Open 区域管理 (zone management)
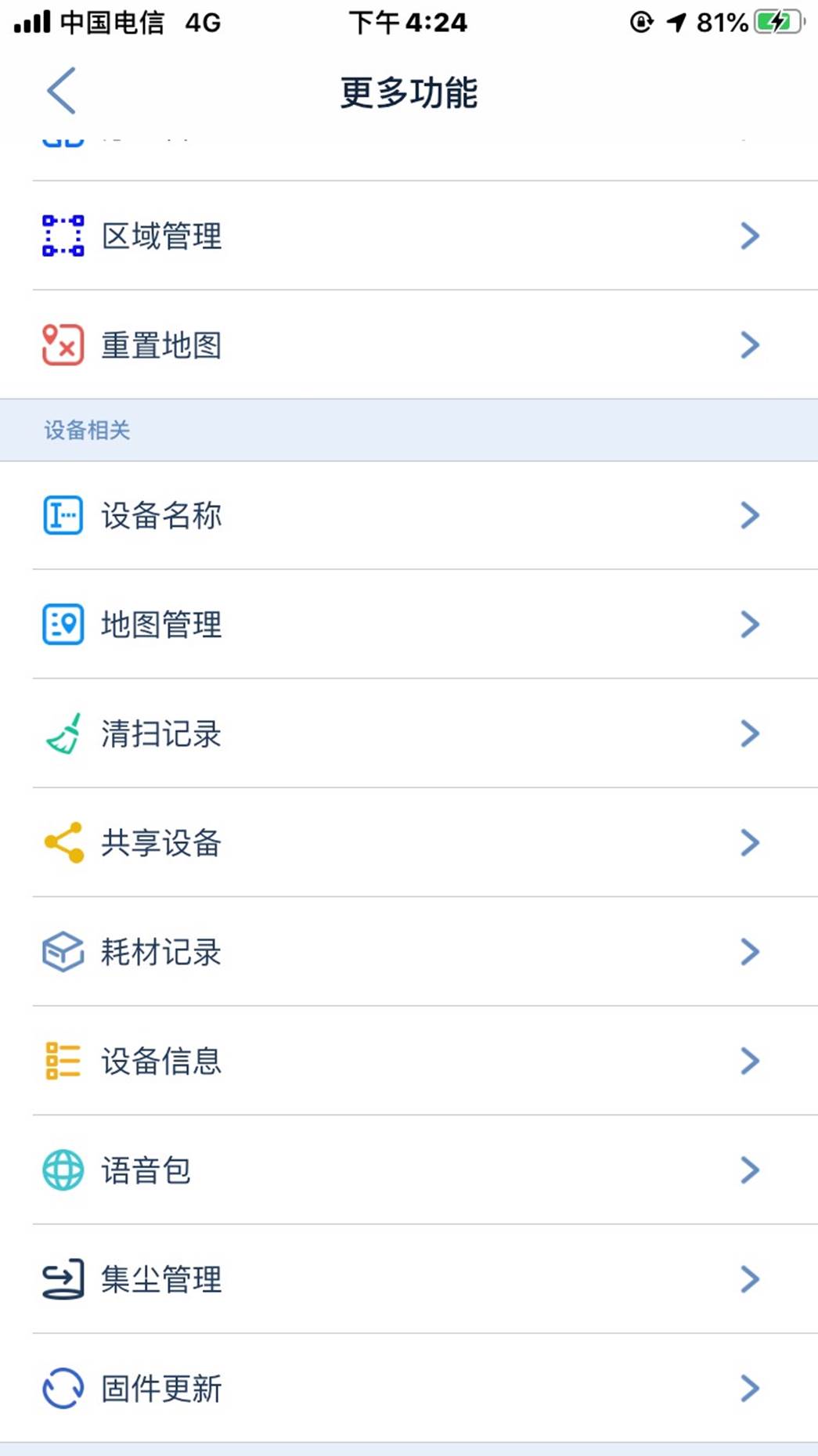 (x=409, y=236)
